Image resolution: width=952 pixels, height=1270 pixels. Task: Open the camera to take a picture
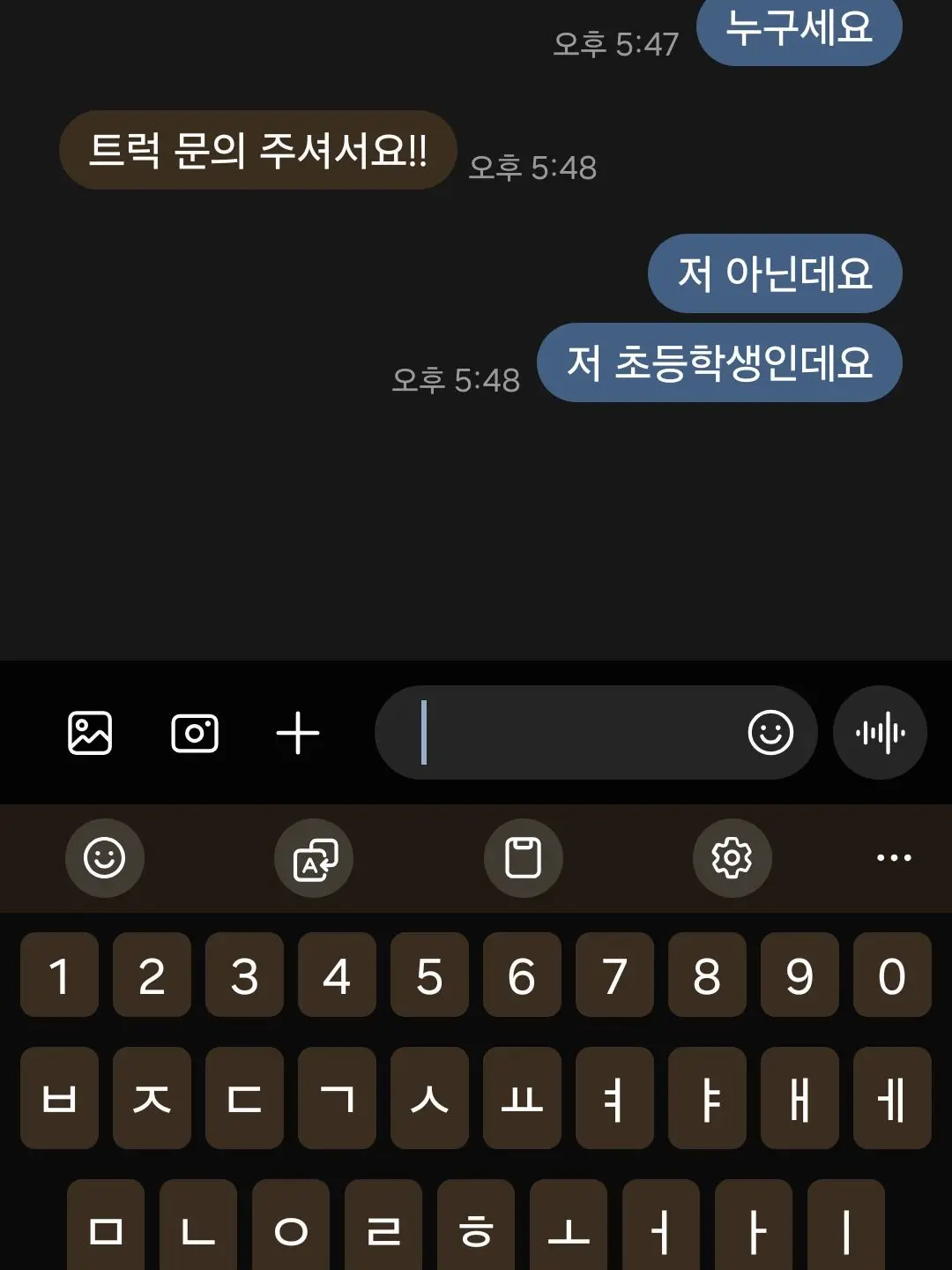tap(194, 732)
